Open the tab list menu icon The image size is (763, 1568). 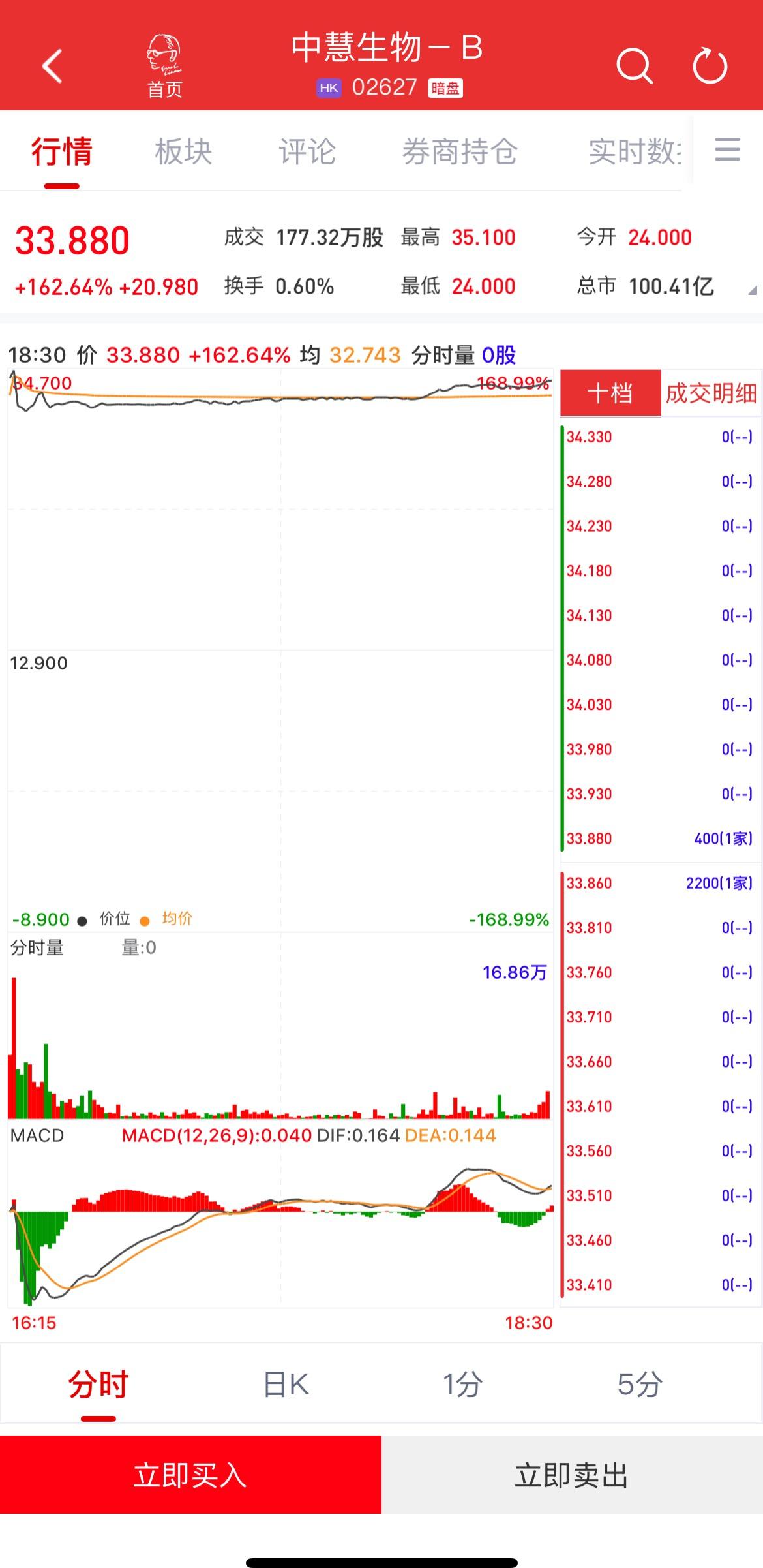727,149
